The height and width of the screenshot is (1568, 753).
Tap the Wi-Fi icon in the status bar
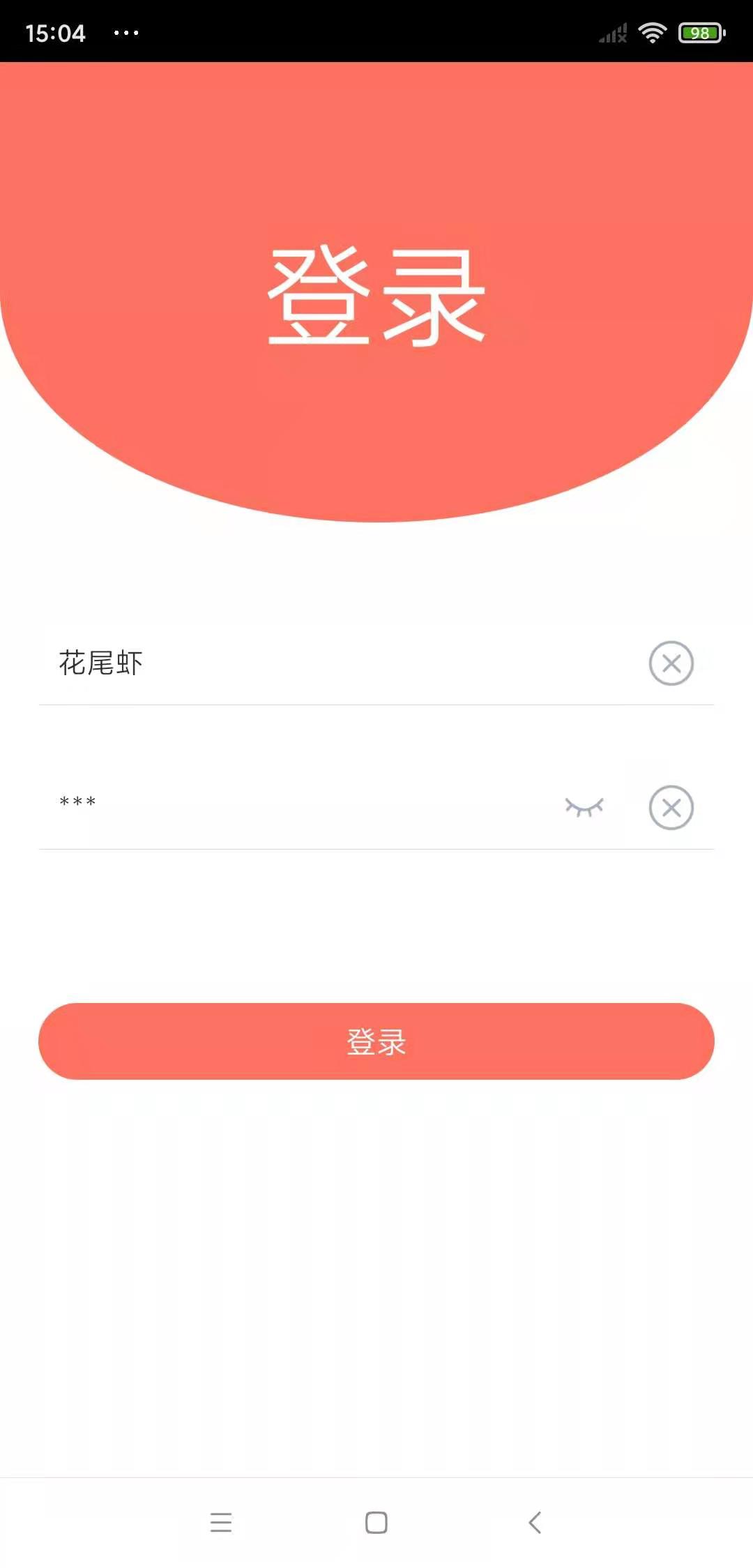pyautogui.click(x=653, y=32)
